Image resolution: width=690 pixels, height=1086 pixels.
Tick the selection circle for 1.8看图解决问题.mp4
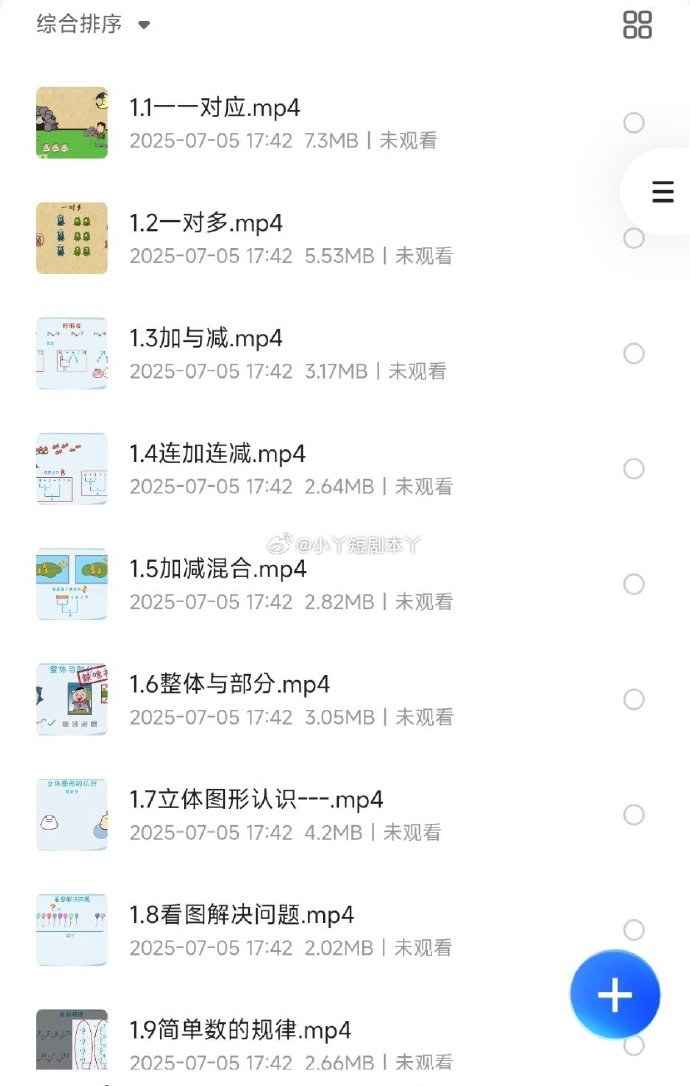[x=634, y=930]
